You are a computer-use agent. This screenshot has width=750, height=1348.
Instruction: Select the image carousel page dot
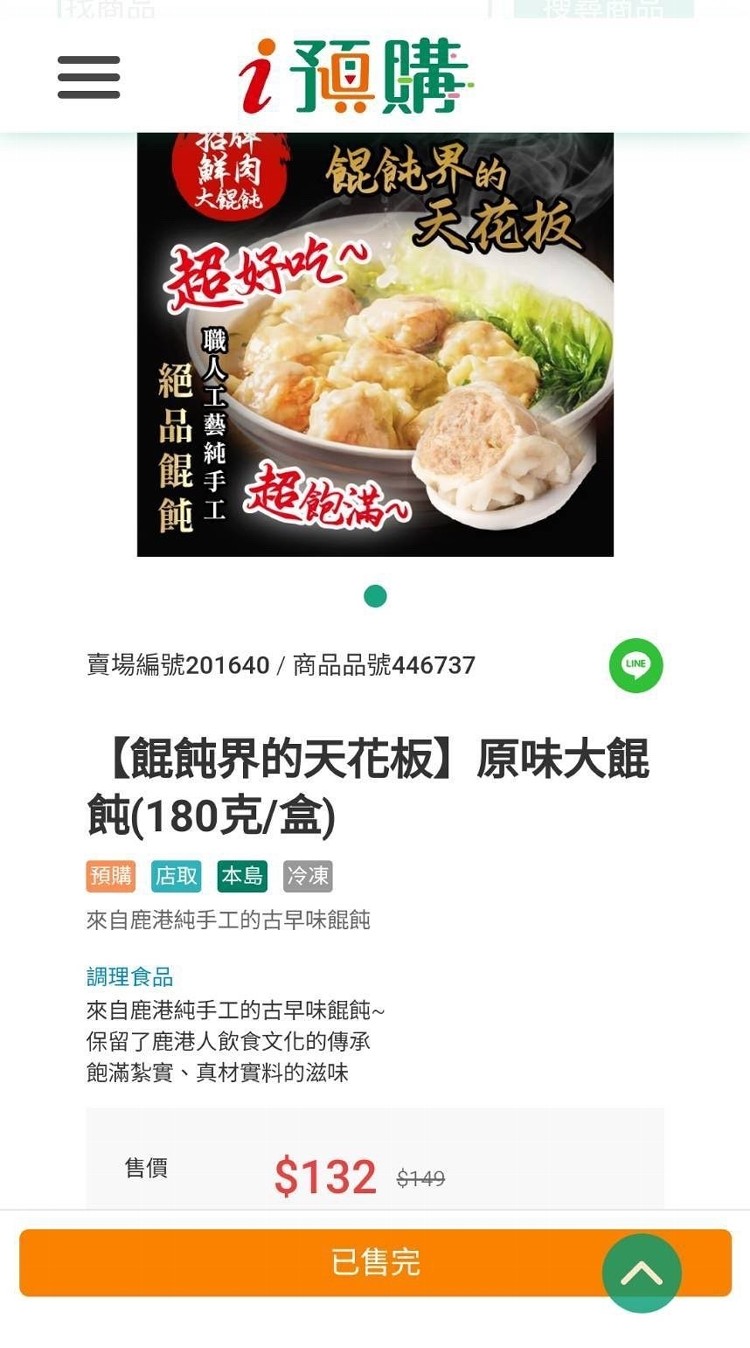tap(375, 597)
